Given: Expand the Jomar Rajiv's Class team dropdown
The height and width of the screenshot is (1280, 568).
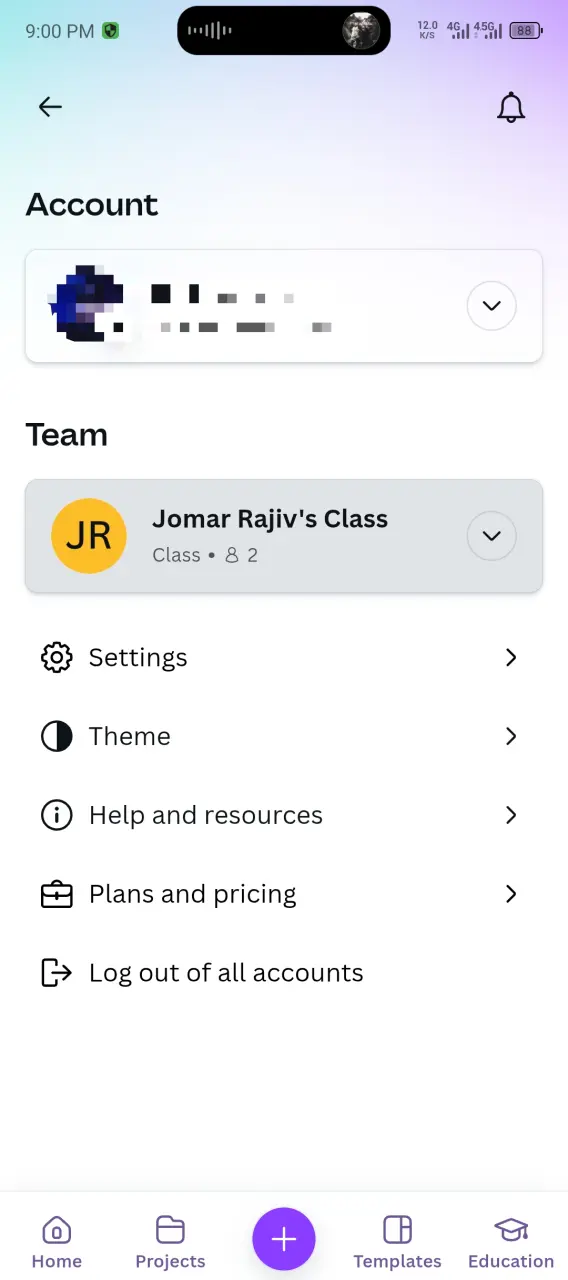Looking at the screenshot, I should pyautogui.click(x=492, y=536).
